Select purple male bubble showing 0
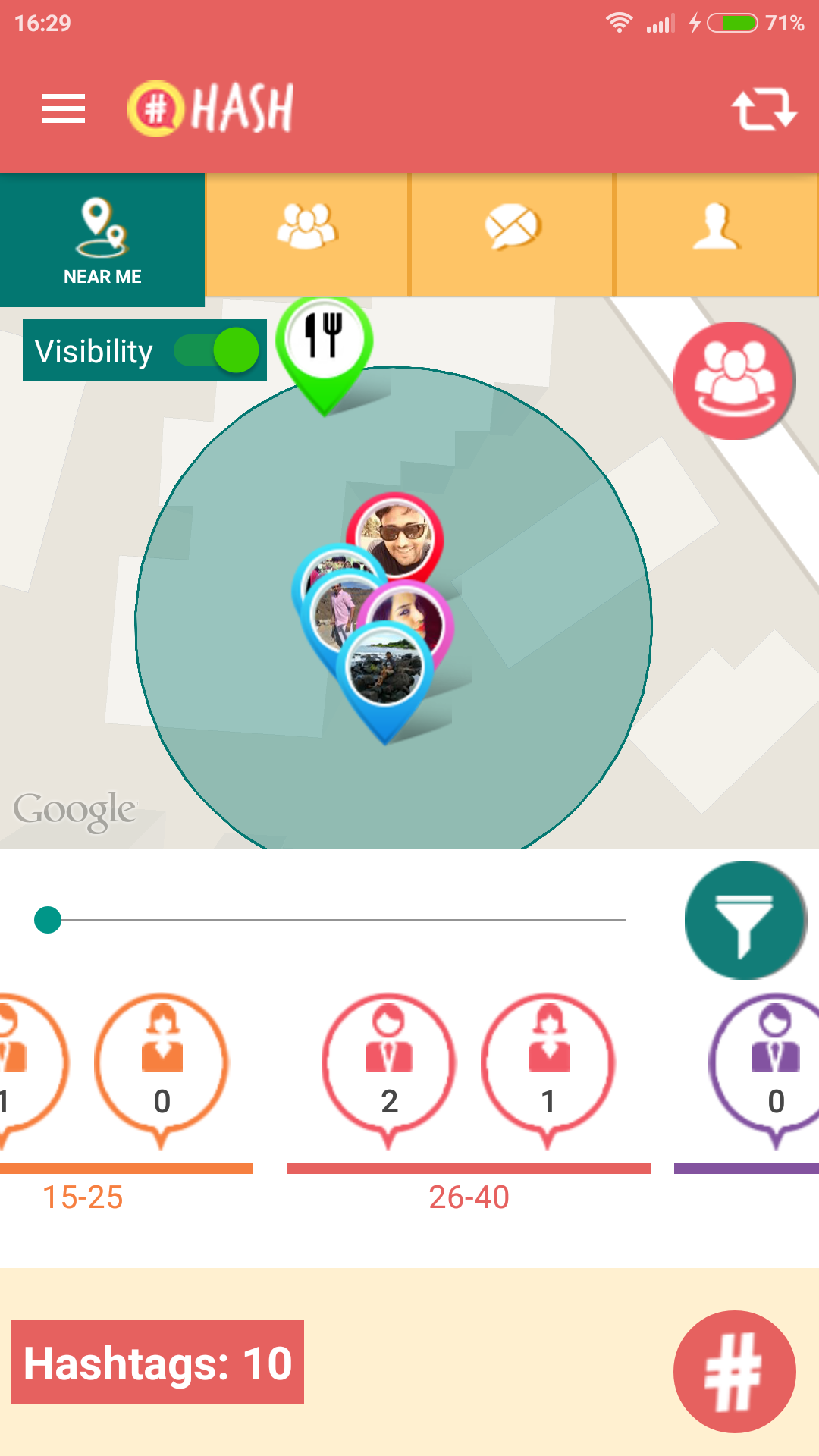The image size is (819, 1456). (766, 1071)
